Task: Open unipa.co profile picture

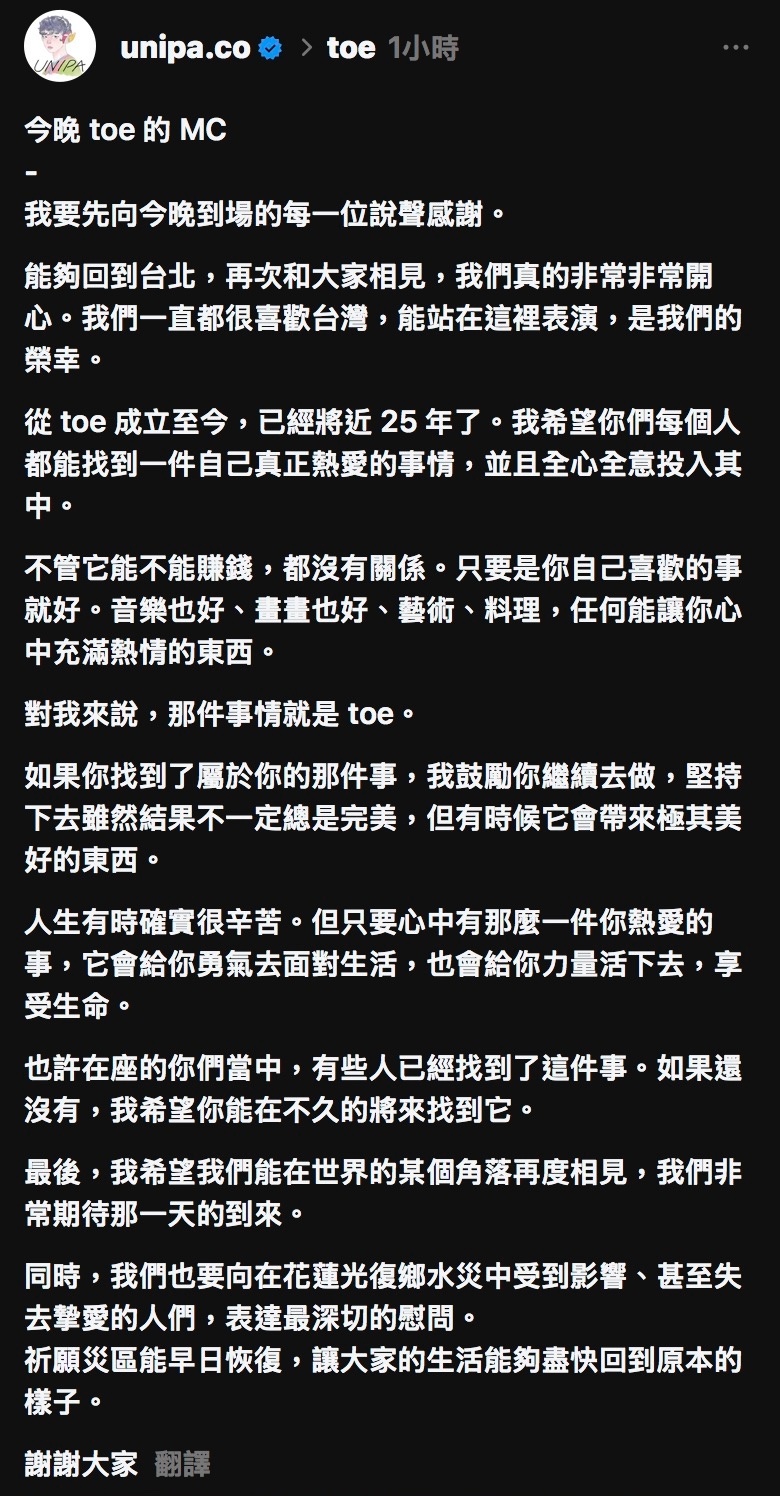Action: [x=59, y=48]
